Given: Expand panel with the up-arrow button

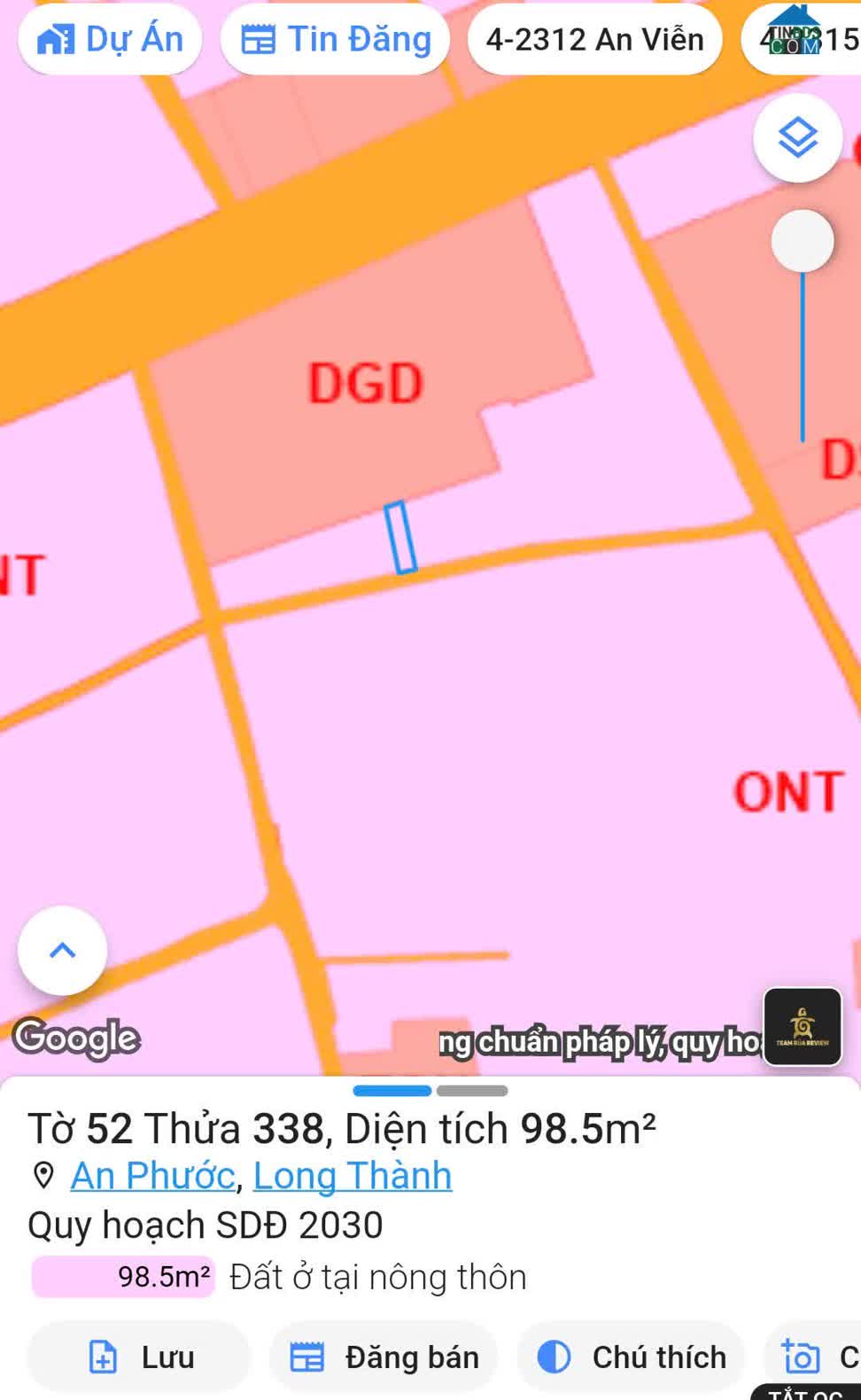Looking at the screenshot, I should [62, 951].
